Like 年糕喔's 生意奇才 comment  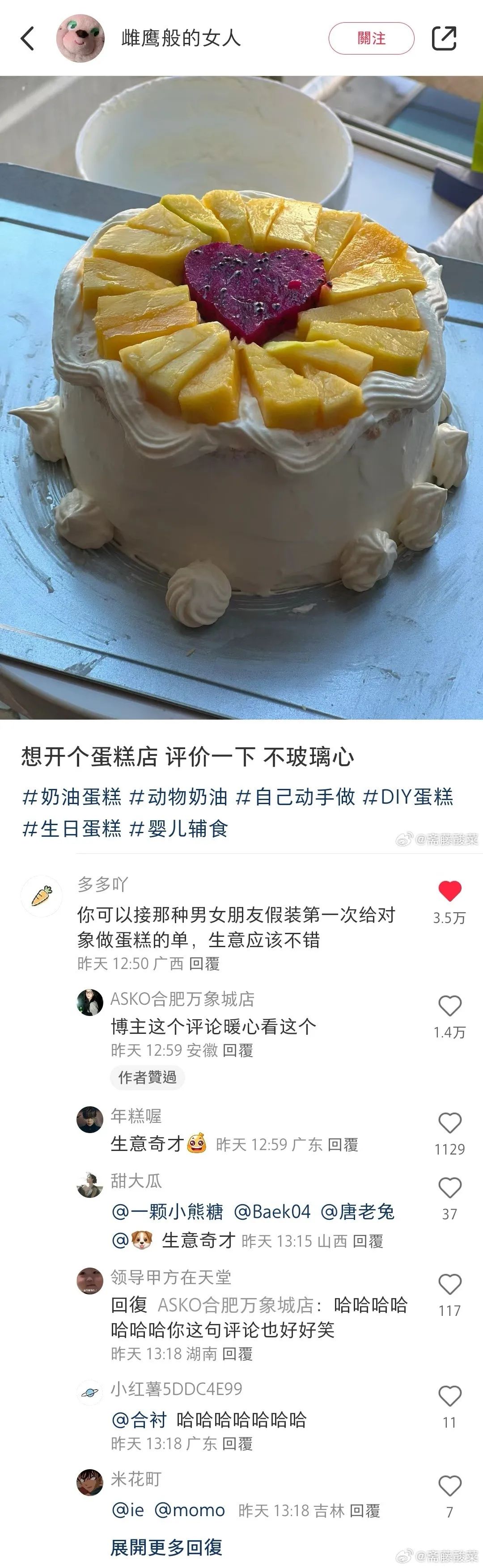click(449, 1122)
